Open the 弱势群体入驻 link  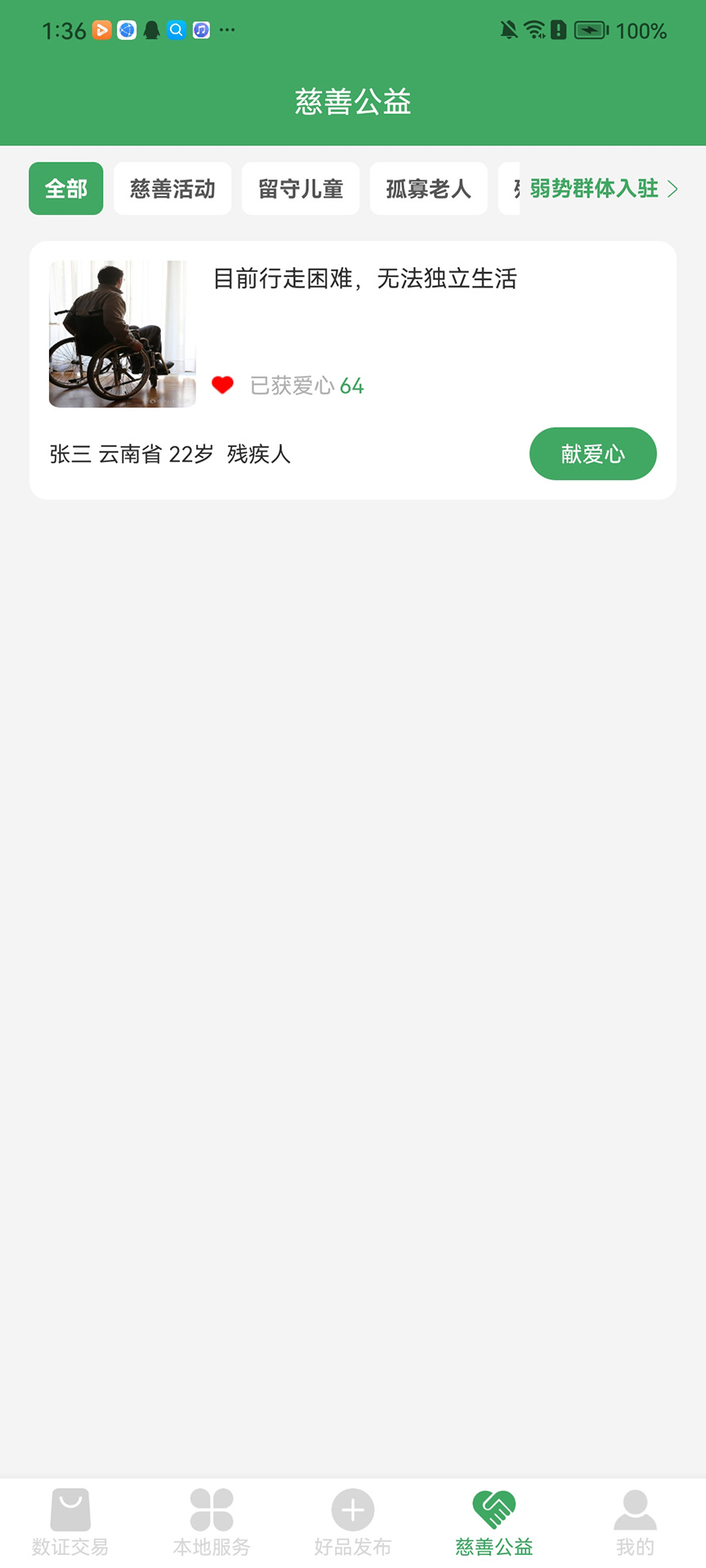pos(592,189)
